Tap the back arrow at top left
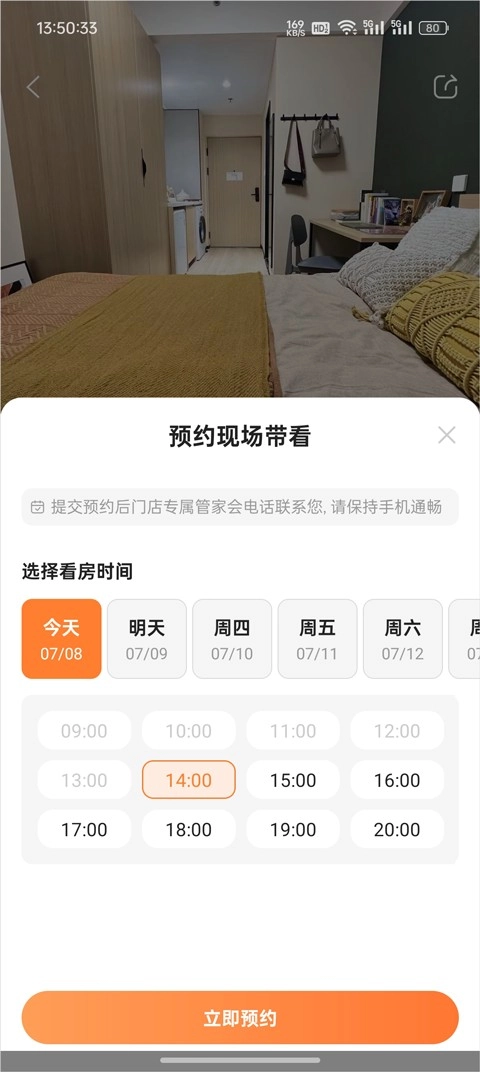This screenshot has width=480, height=1072. coord(33,87)
